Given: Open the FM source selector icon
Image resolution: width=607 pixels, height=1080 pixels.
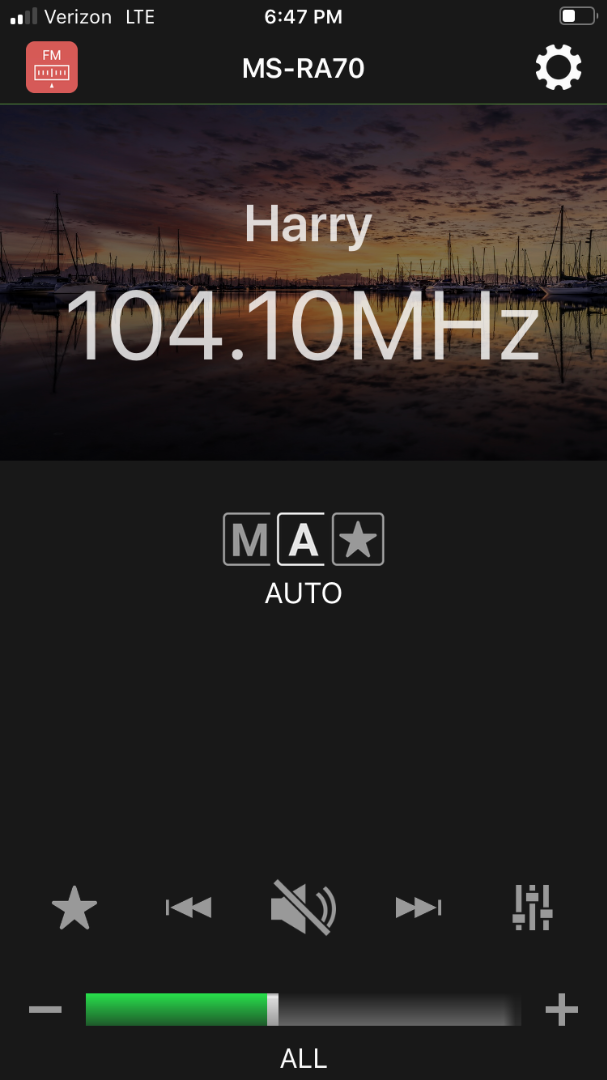Looking at the screenshot, I should [52, 67].
